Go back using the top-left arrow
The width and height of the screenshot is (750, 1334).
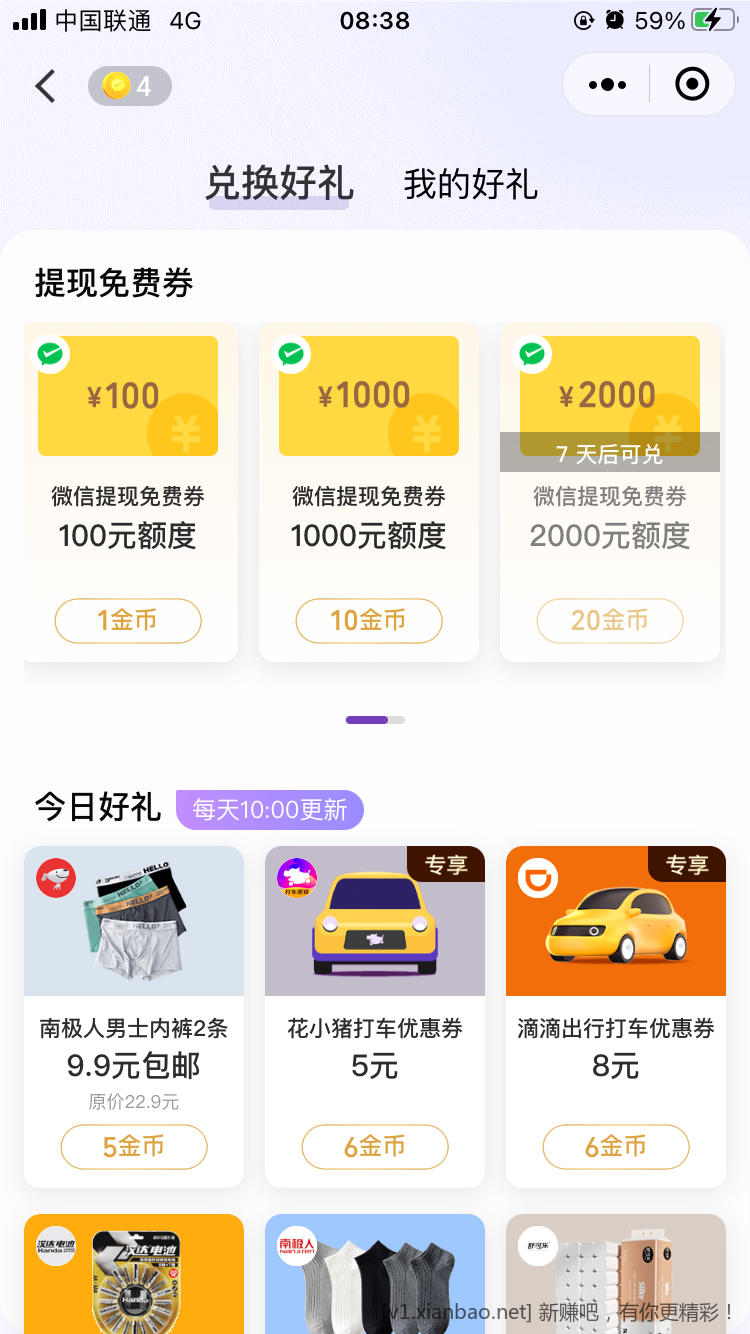45,86
